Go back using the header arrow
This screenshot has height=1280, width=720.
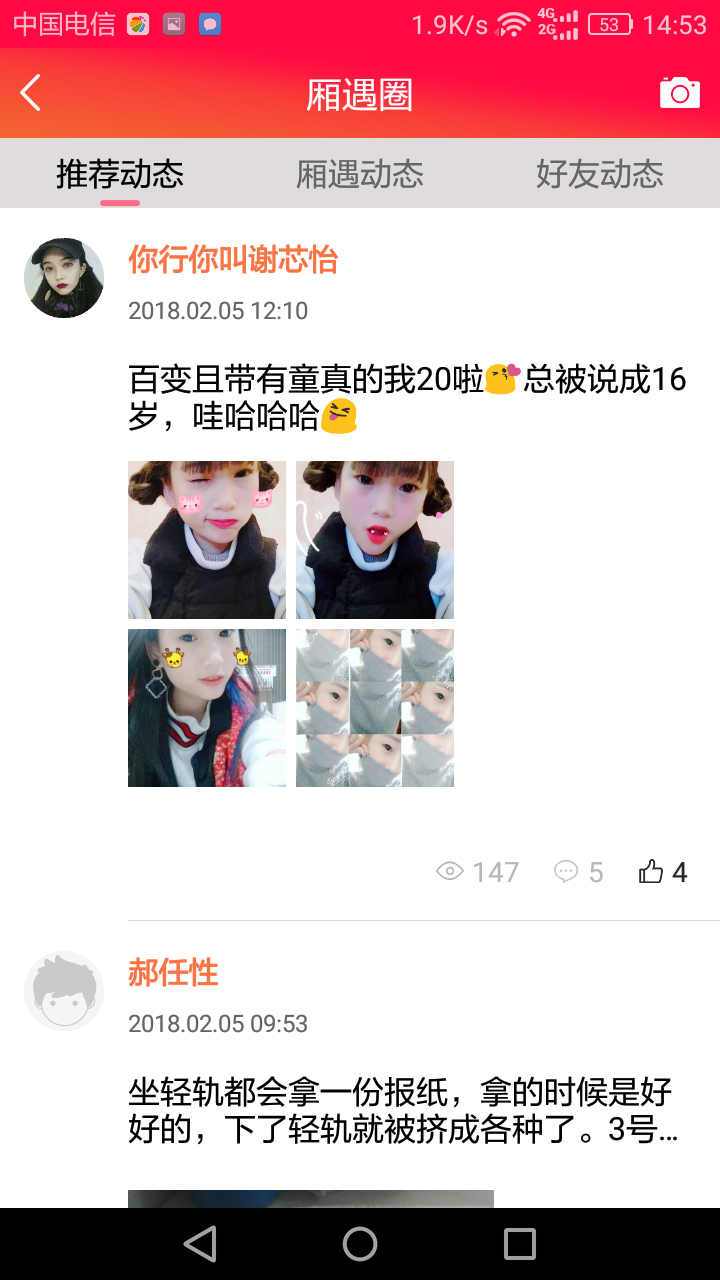coord(31,93)
